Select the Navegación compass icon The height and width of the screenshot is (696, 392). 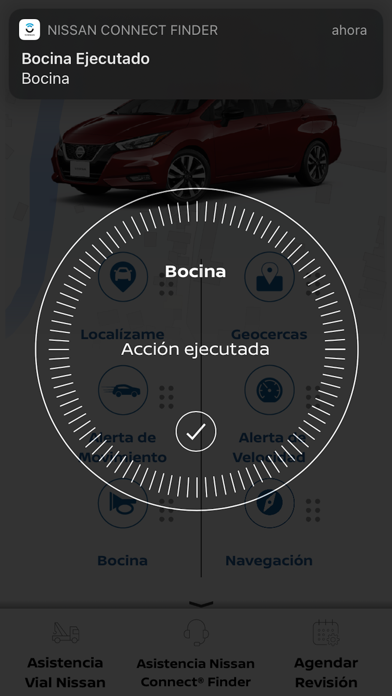click(269, 503)
